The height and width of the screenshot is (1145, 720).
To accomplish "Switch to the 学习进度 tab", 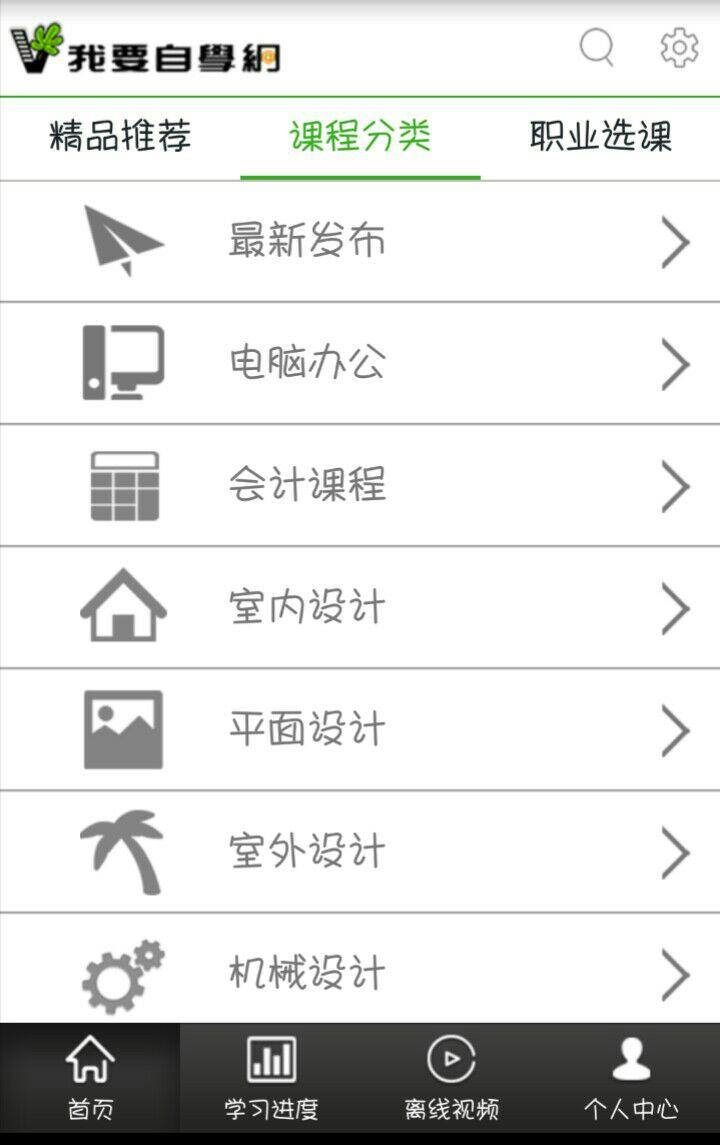I will 271,1078.
